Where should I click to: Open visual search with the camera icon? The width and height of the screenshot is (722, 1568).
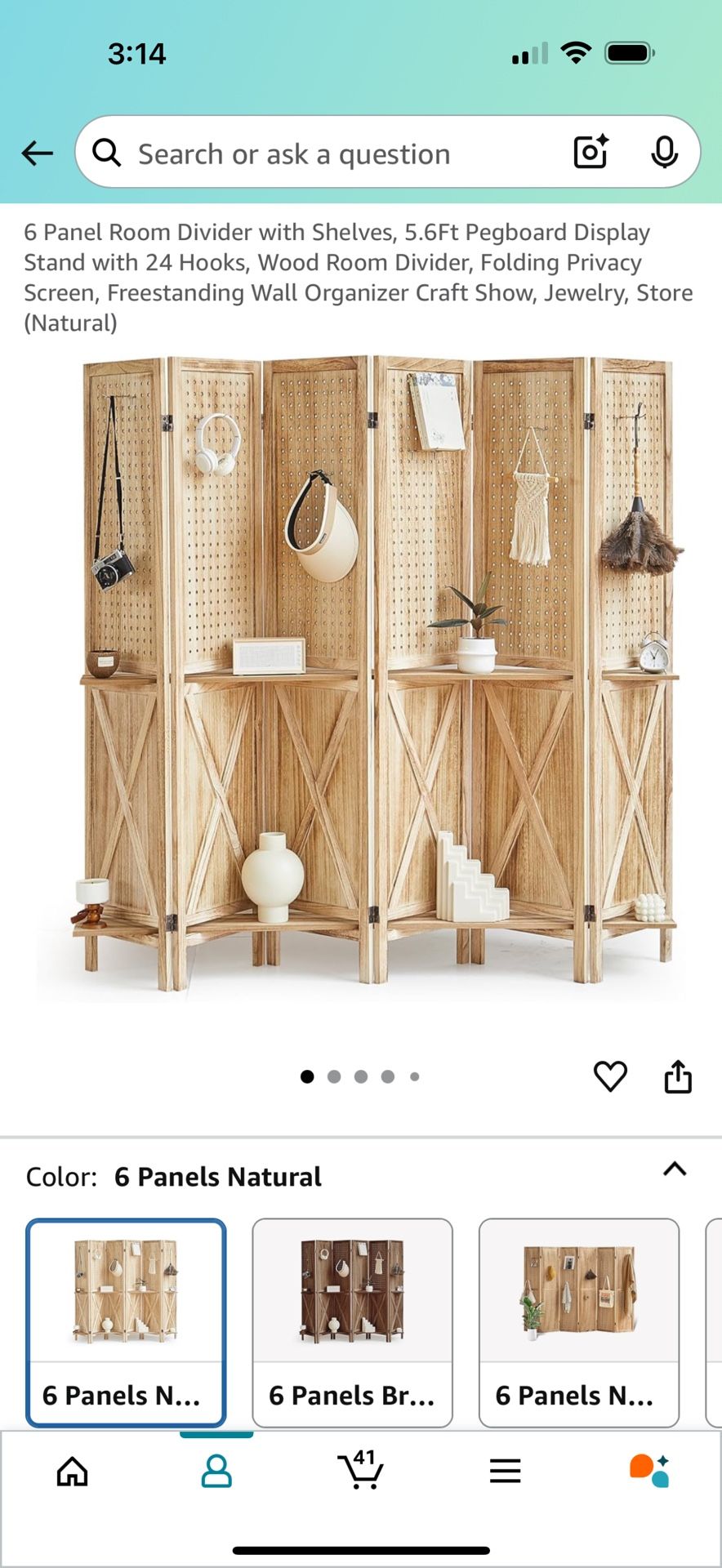pyautogui.click(x=590, y=154)
